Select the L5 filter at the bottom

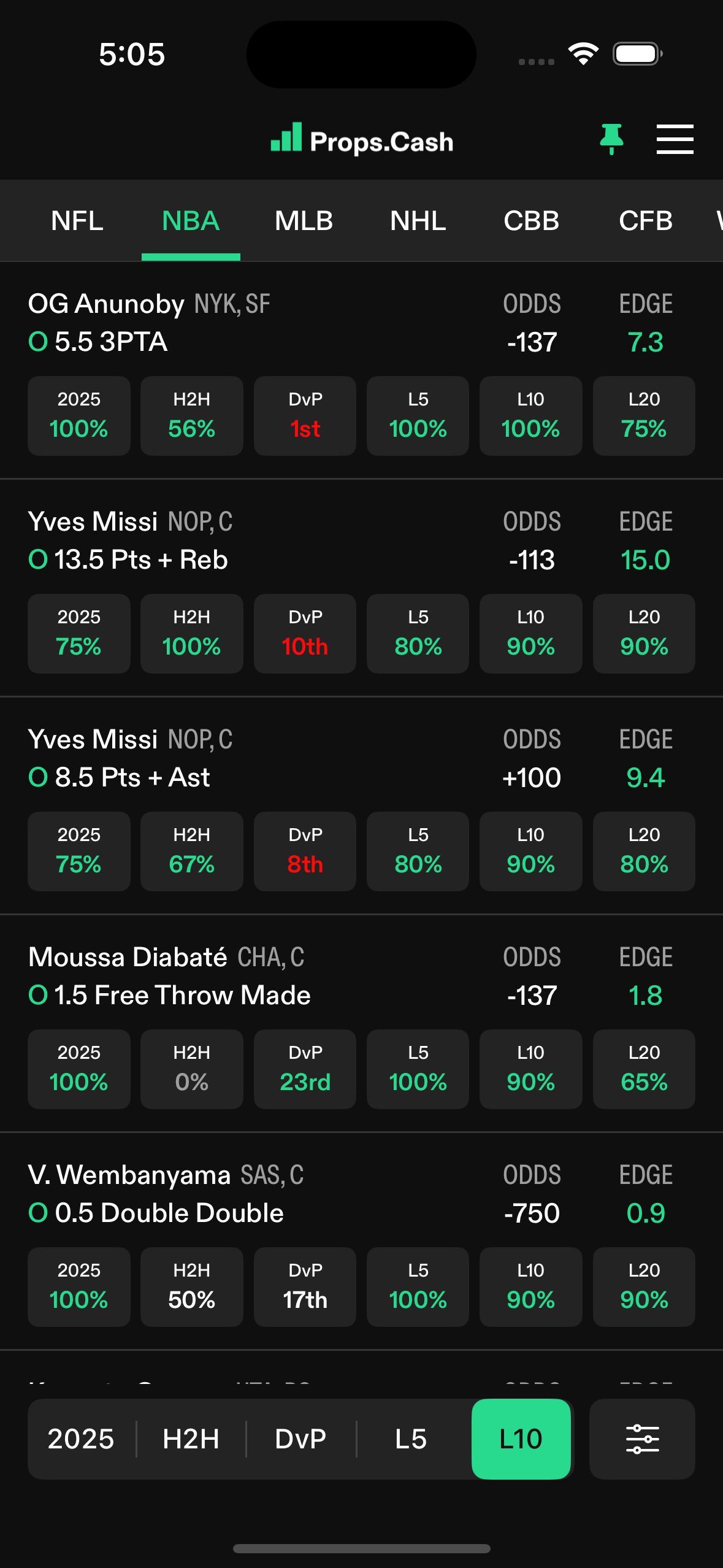click(x=410, y=1439)
